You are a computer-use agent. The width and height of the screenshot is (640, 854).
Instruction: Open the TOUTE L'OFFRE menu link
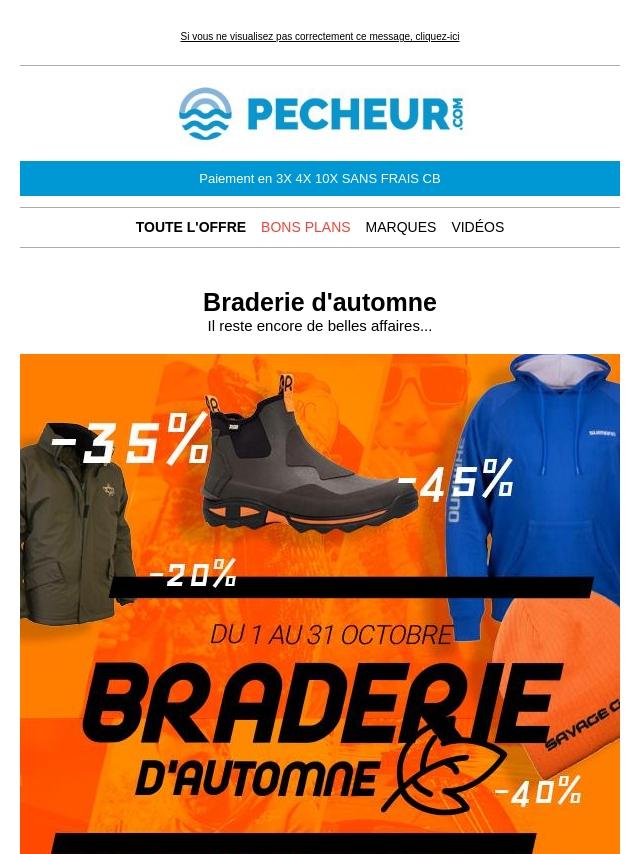pyautogui.click(x=190, y=228)
